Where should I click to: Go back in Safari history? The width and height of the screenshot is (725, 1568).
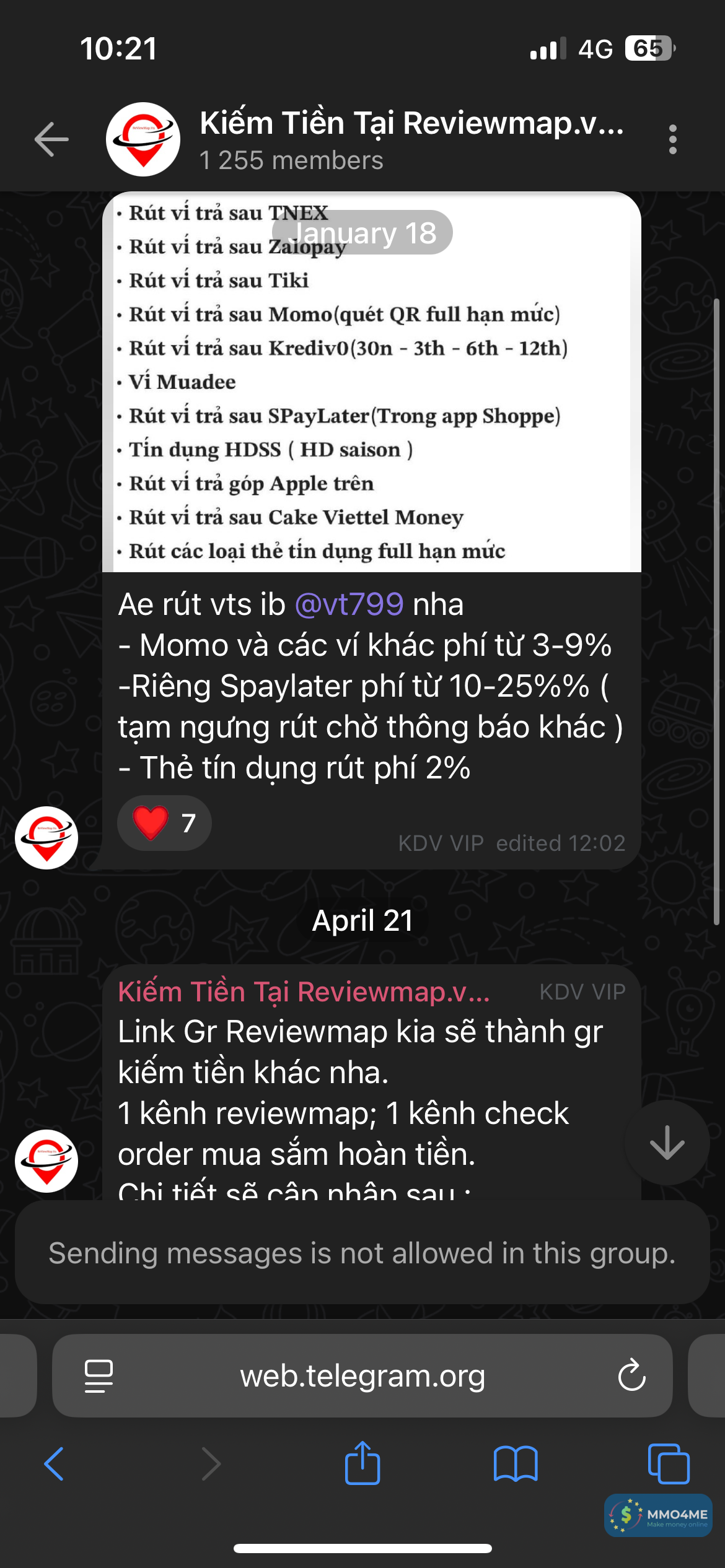pyautogui.click(x=54, y=1464)
